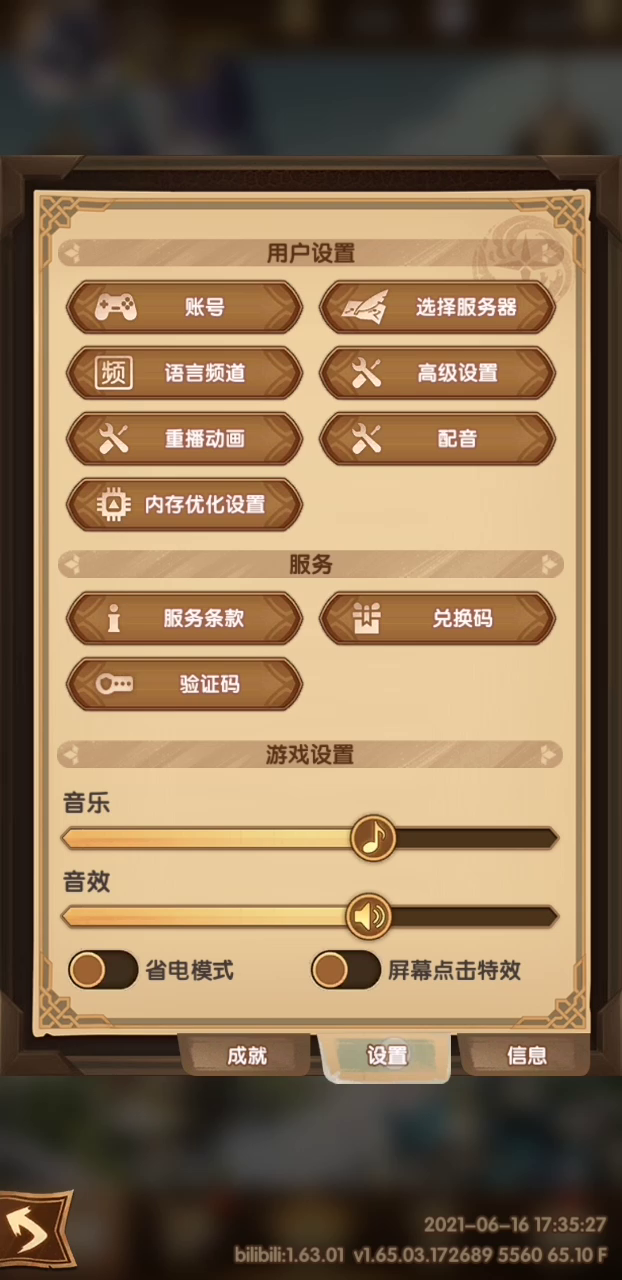Toggle 省电模式 power saving mode
The width and height of the screenshot is (622, 1280).
[102, 969]
